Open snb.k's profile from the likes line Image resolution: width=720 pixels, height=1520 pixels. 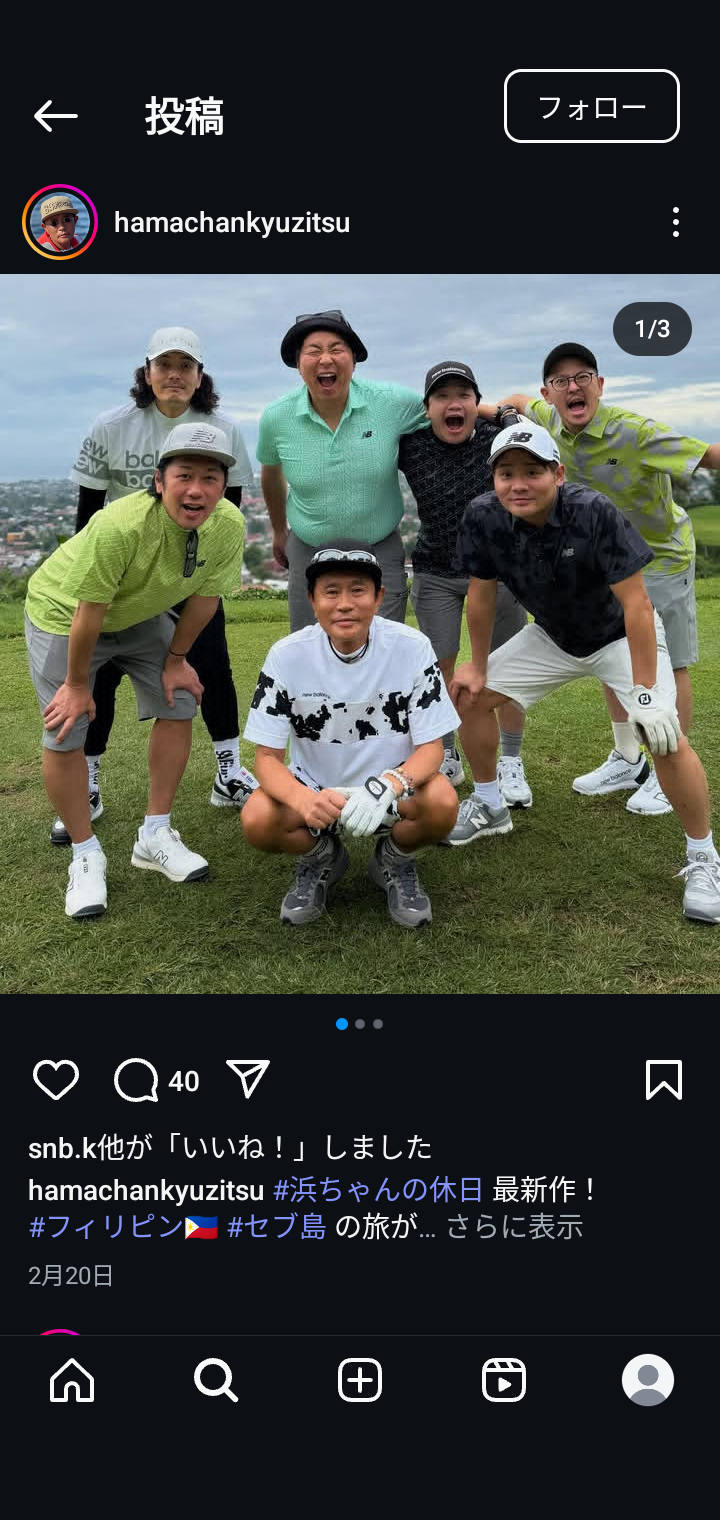[62, 1146]
